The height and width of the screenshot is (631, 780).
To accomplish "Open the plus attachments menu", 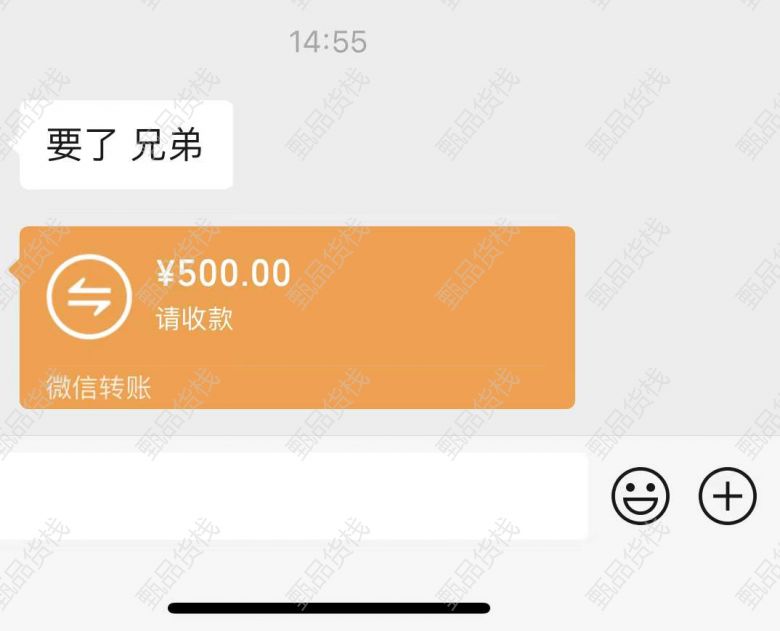I will 727,496.
